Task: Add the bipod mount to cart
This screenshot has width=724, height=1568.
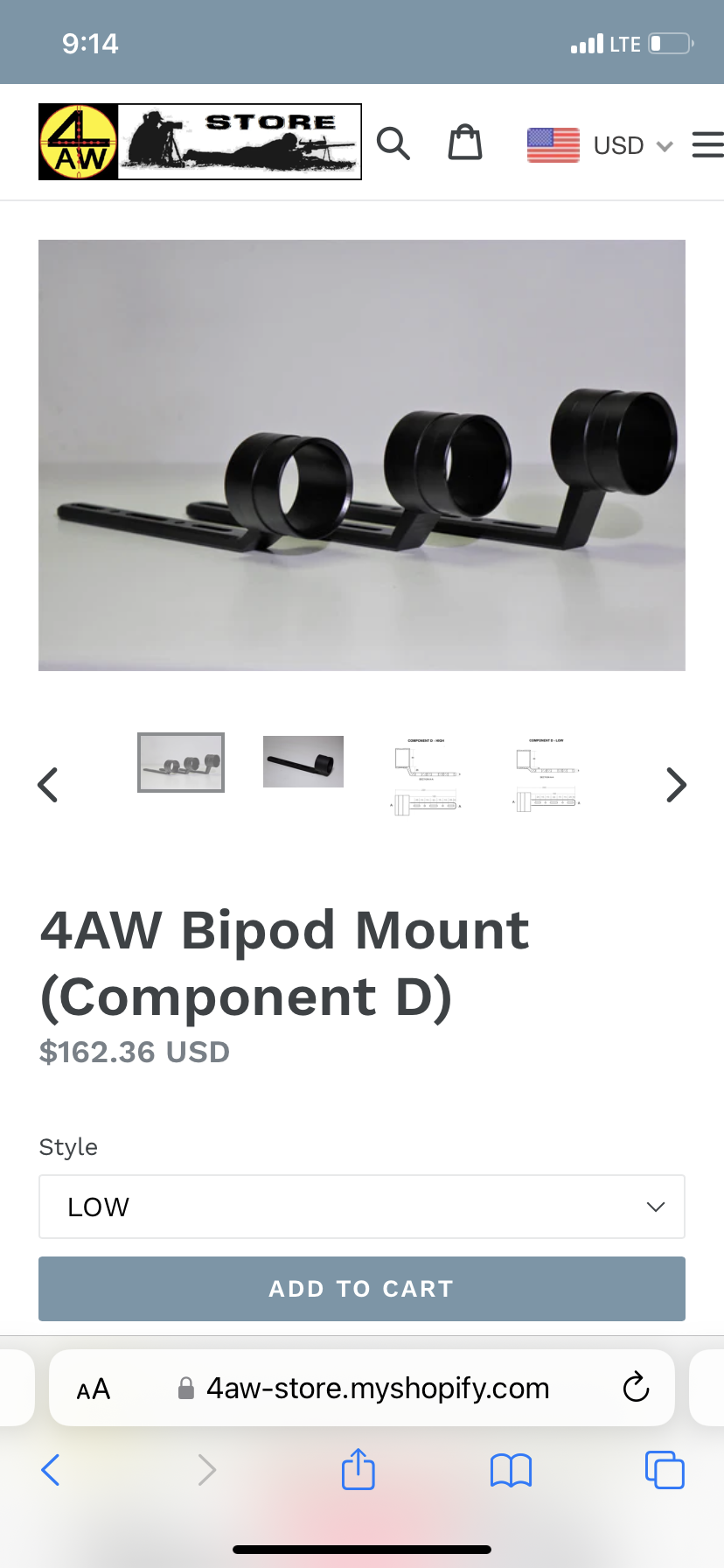Action: (362, 1289)
